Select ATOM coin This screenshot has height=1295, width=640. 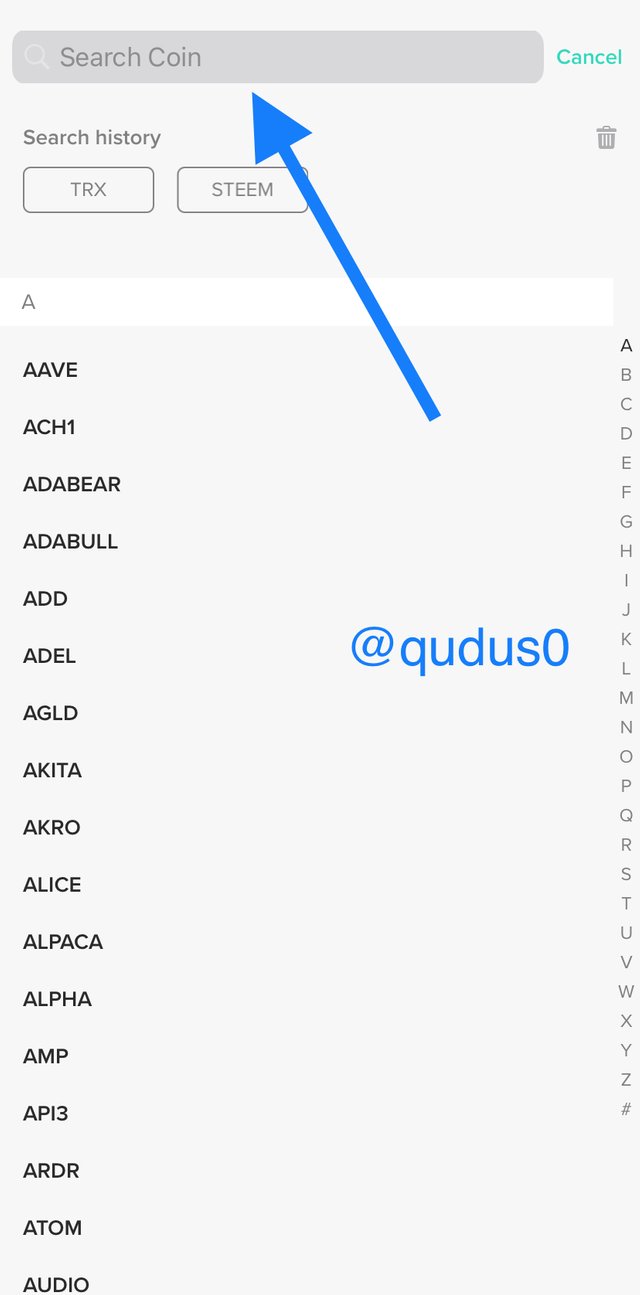point(52,1227)
